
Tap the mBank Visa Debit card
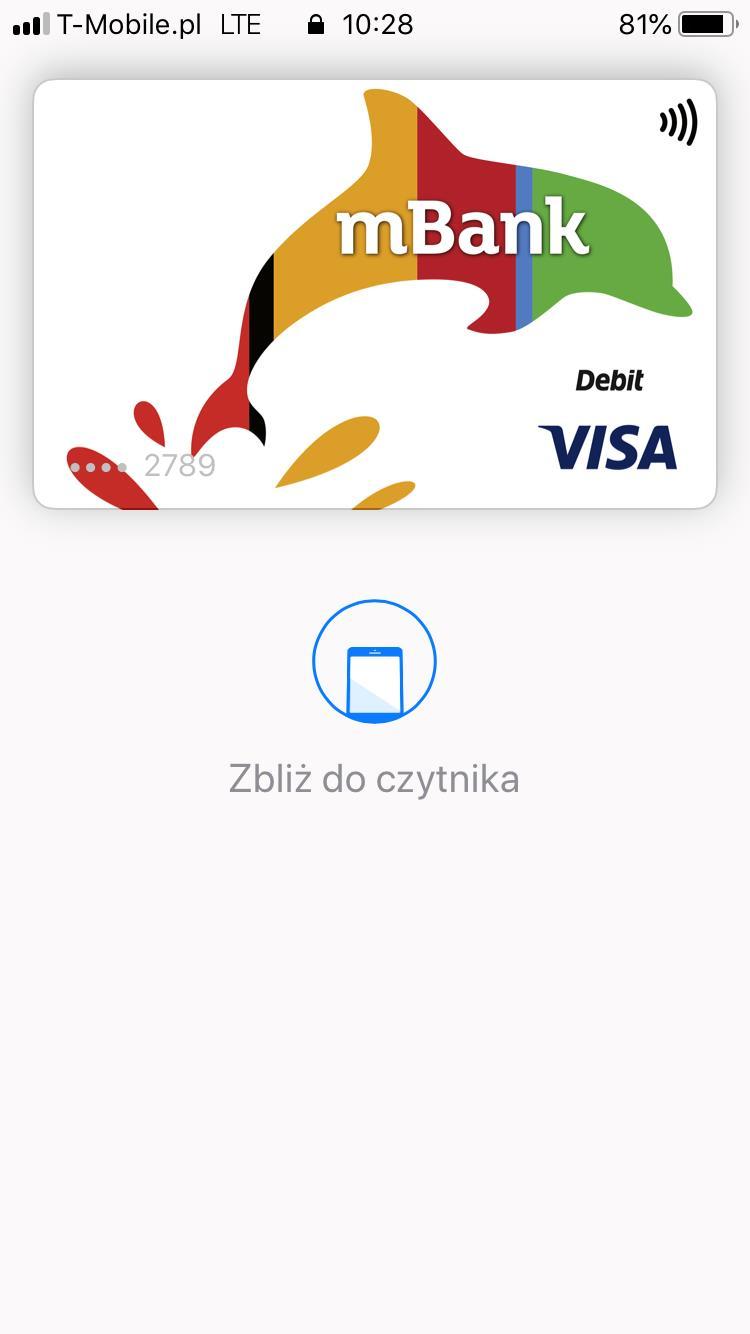tap(375, 294)
